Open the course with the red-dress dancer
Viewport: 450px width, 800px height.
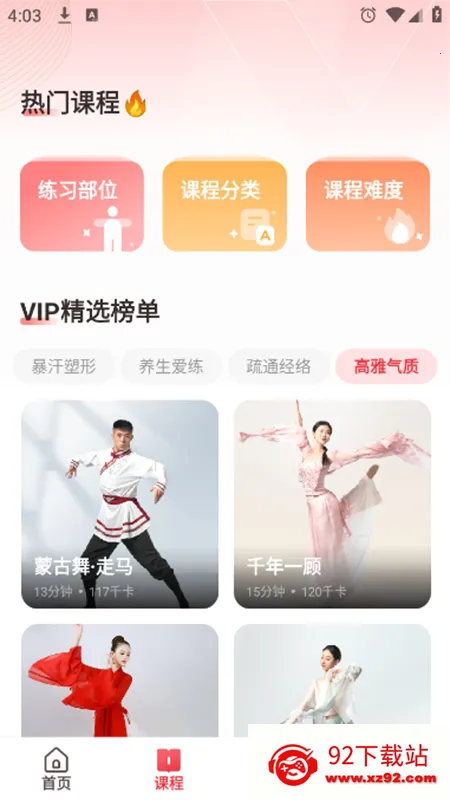click(x=120, y=680)
